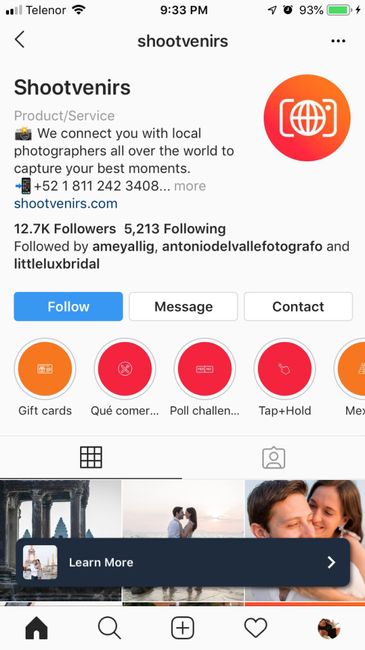Open the Poll challenge highlight

tap(205, 369)
